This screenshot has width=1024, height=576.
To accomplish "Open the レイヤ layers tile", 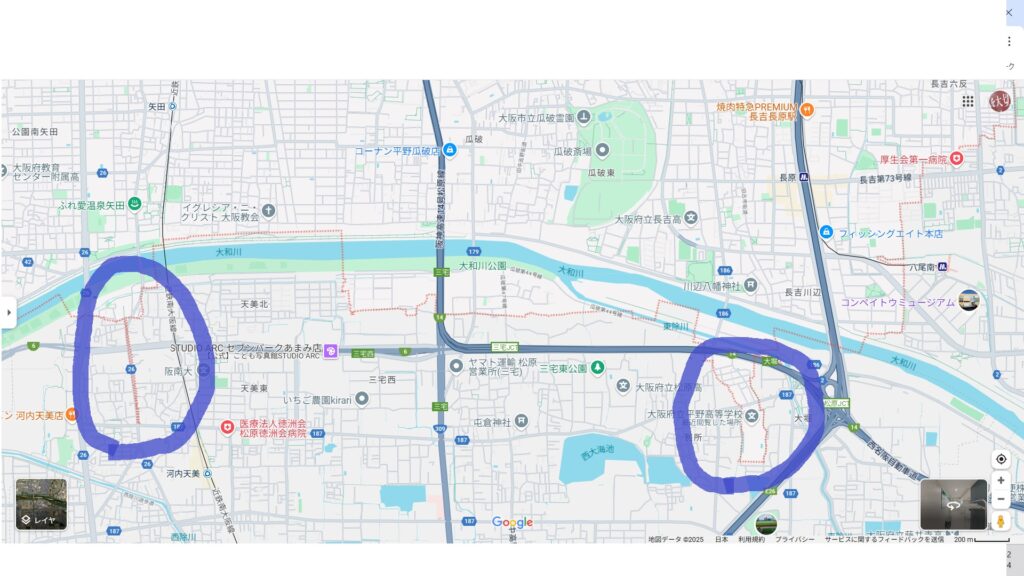I will pos(41,504).
